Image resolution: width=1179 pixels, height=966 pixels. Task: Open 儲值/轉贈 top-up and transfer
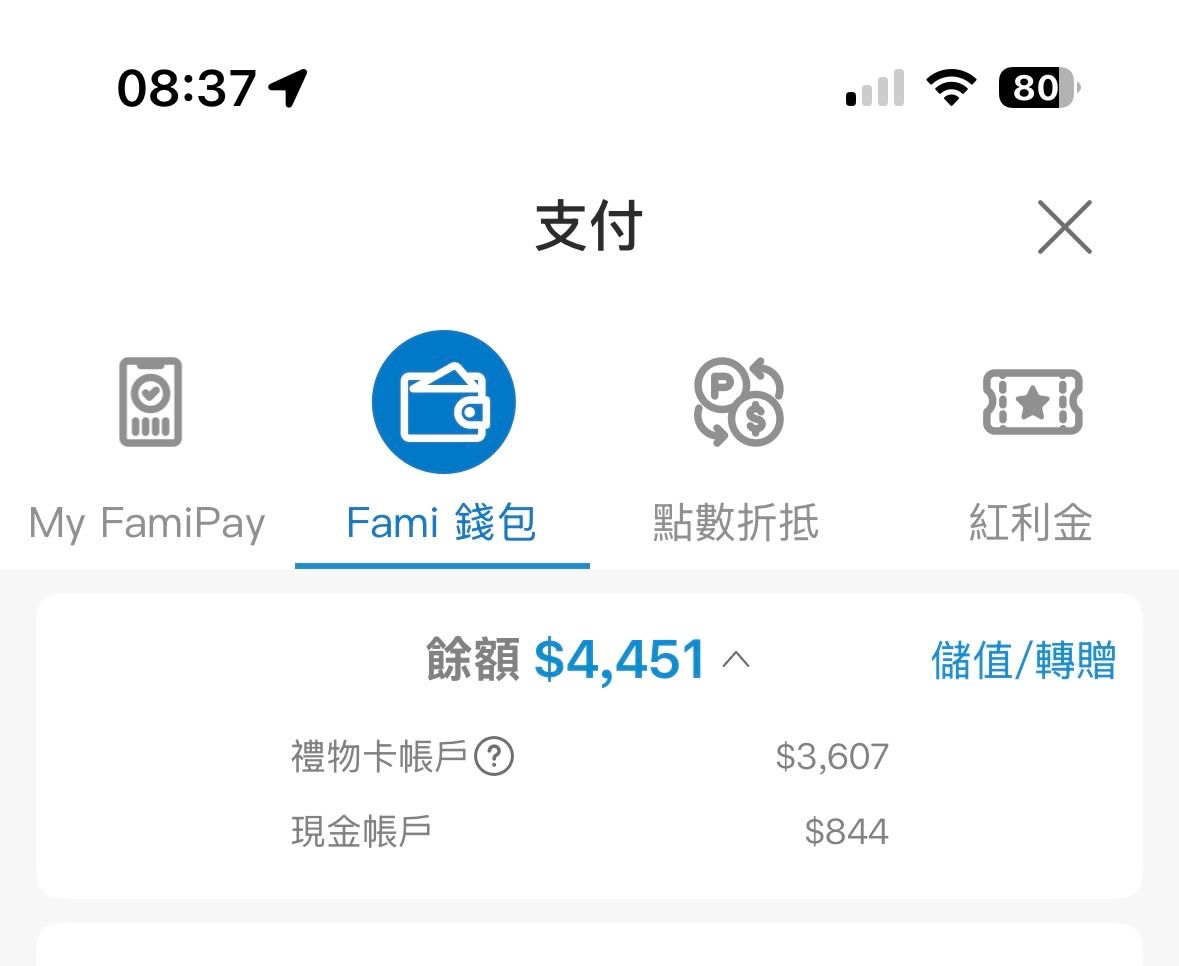pos(1023,661)
